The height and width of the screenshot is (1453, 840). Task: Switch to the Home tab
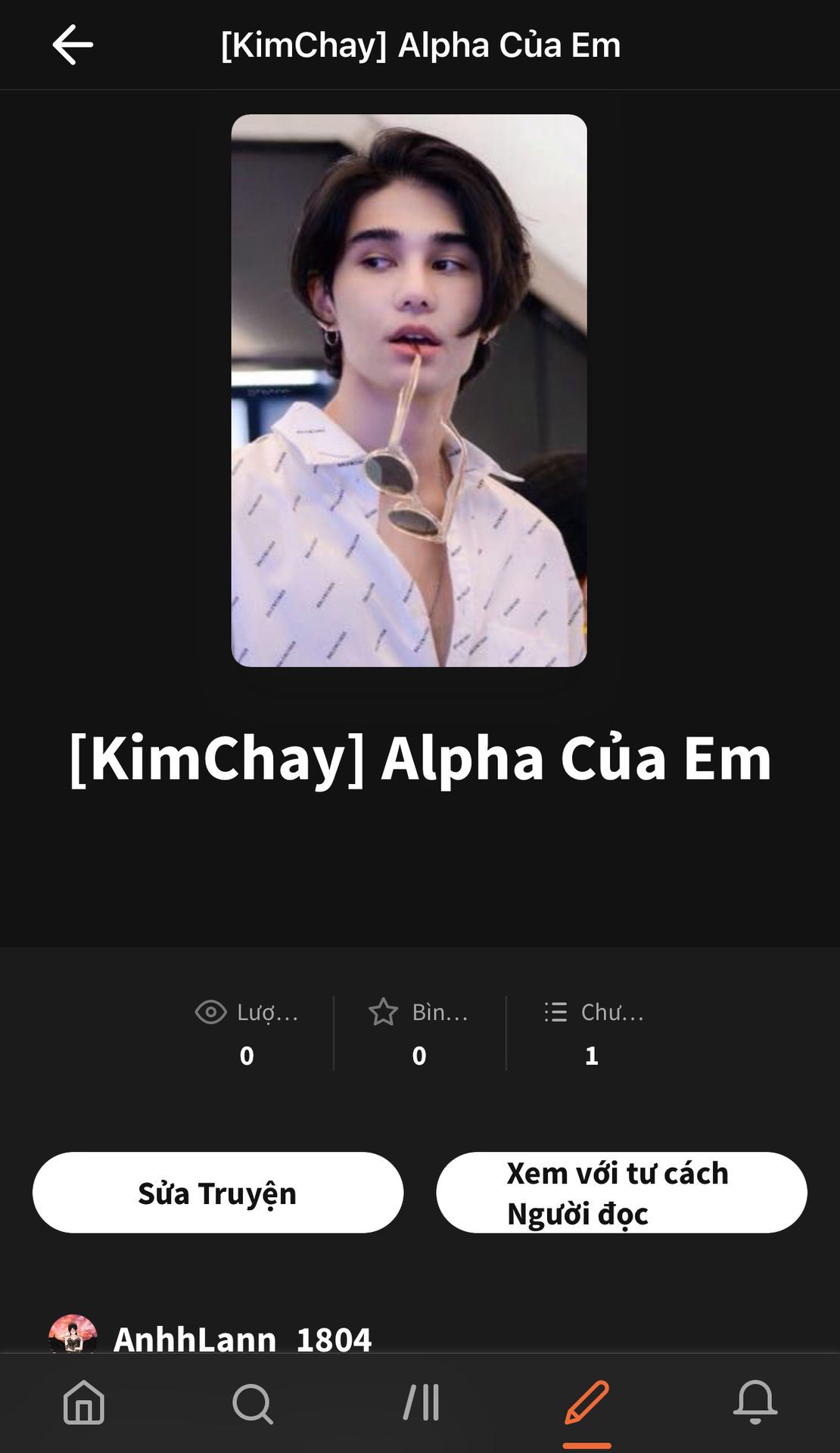(x=84, y=1402)
